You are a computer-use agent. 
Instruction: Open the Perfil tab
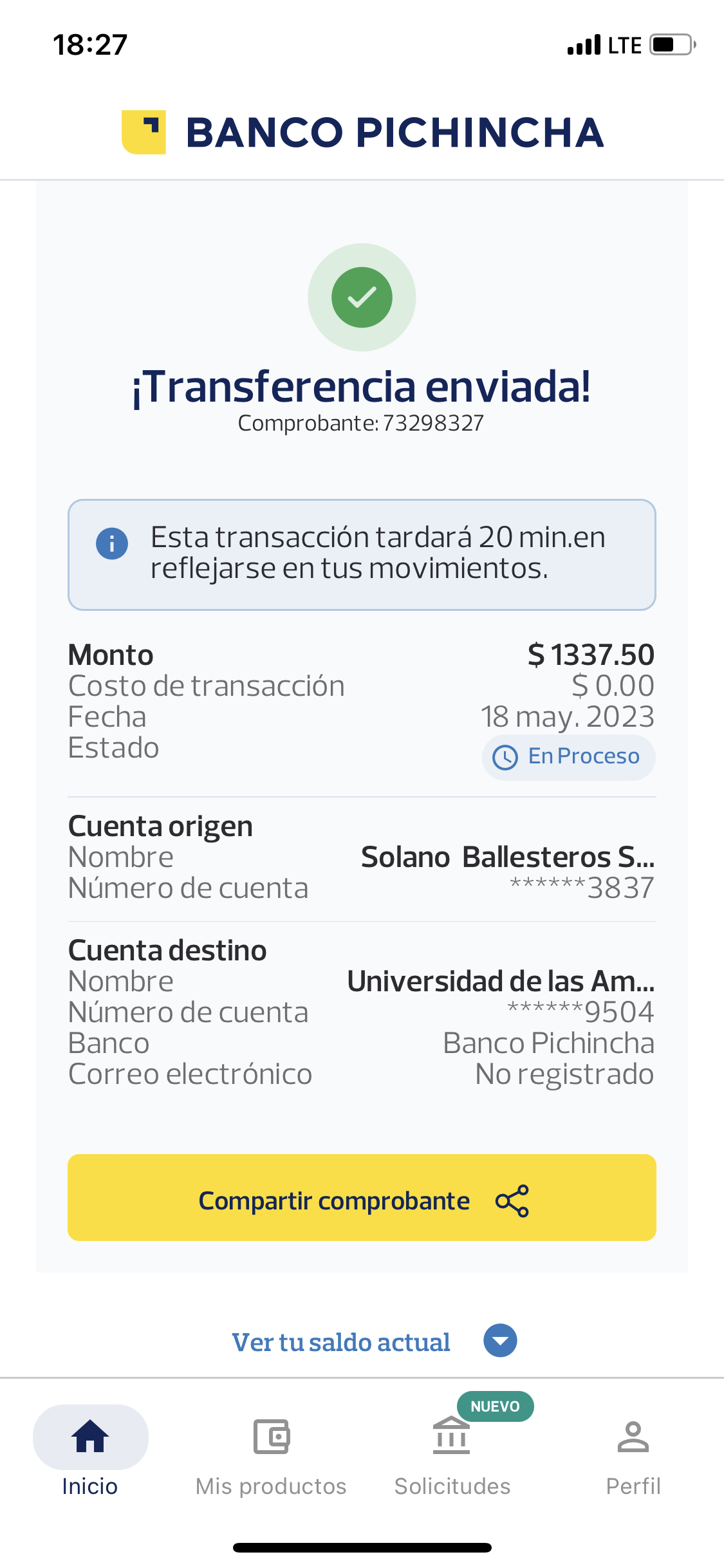633,1451
